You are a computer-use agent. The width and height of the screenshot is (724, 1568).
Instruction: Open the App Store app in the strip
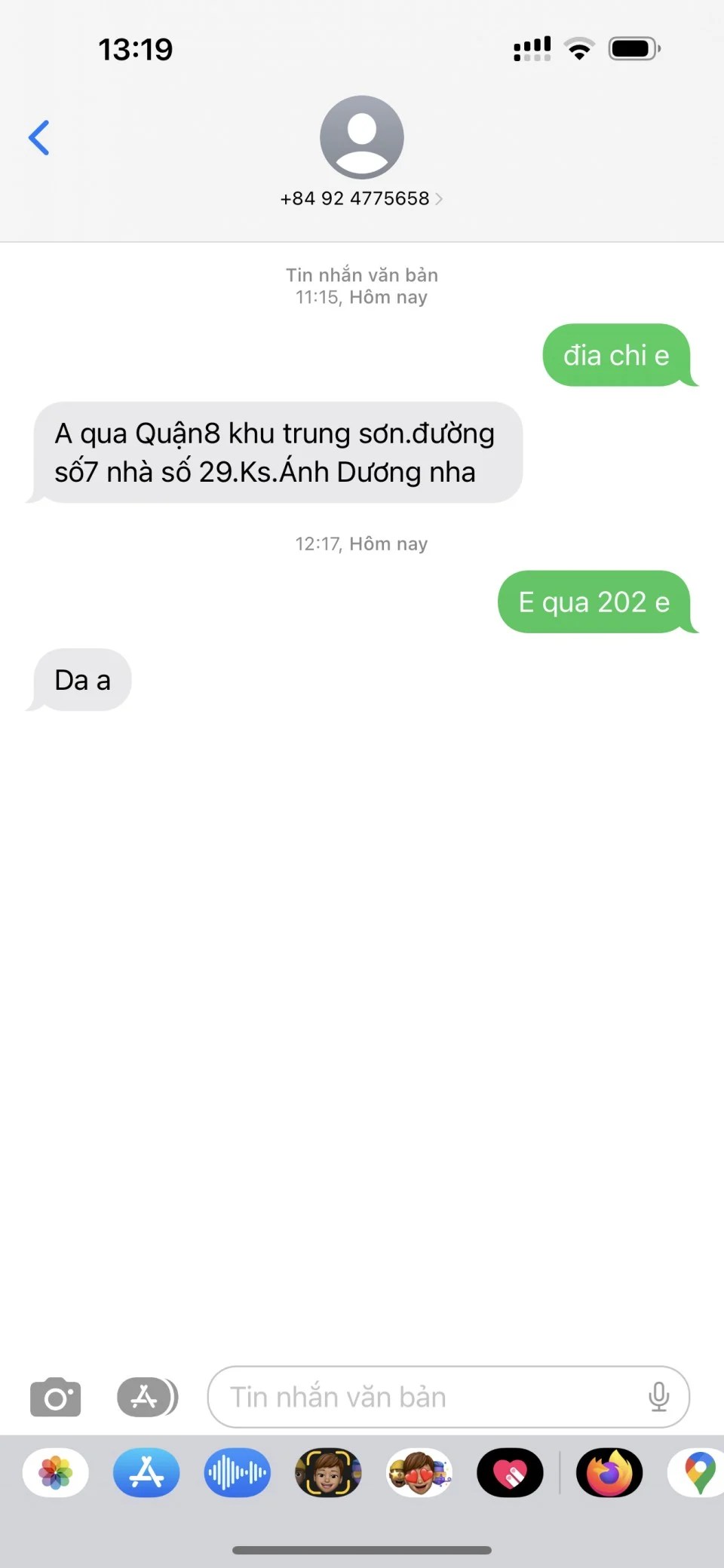pyautogui.click(x=146, y=1472)
